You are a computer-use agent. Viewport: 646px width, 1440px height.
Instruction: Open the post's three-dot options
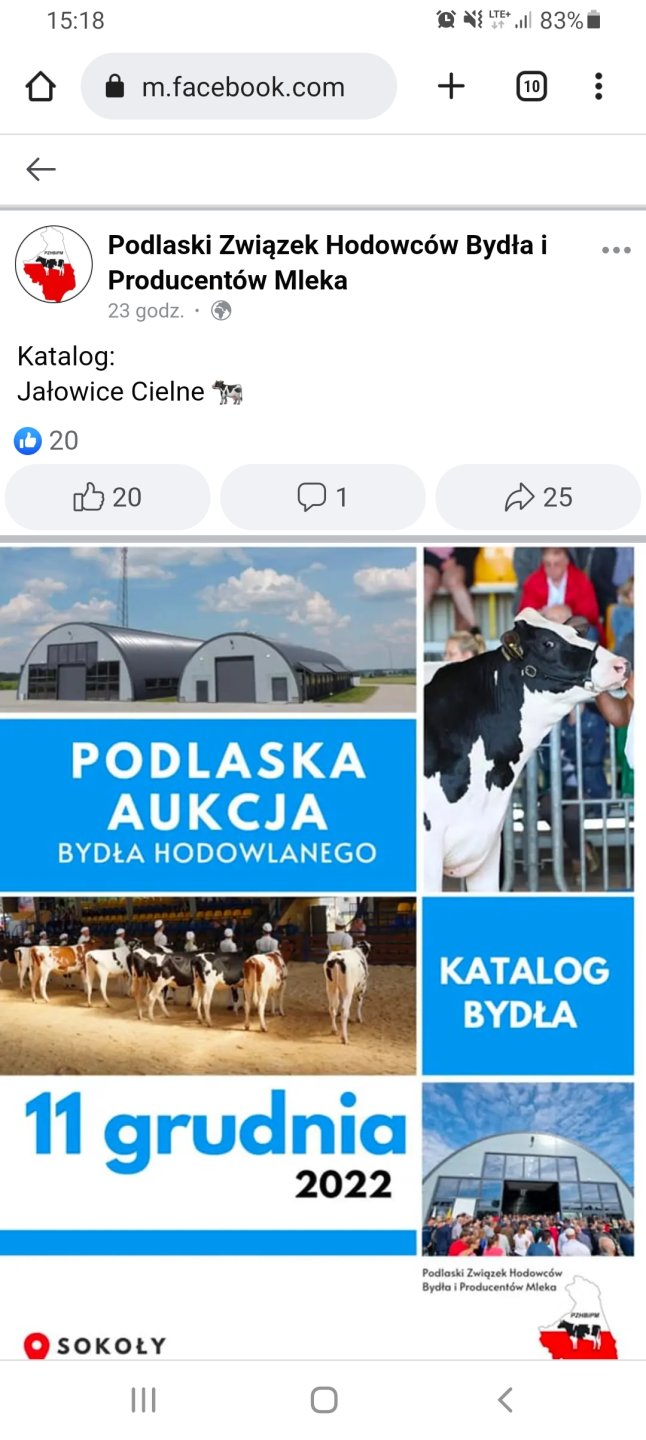tap(616, 250)
